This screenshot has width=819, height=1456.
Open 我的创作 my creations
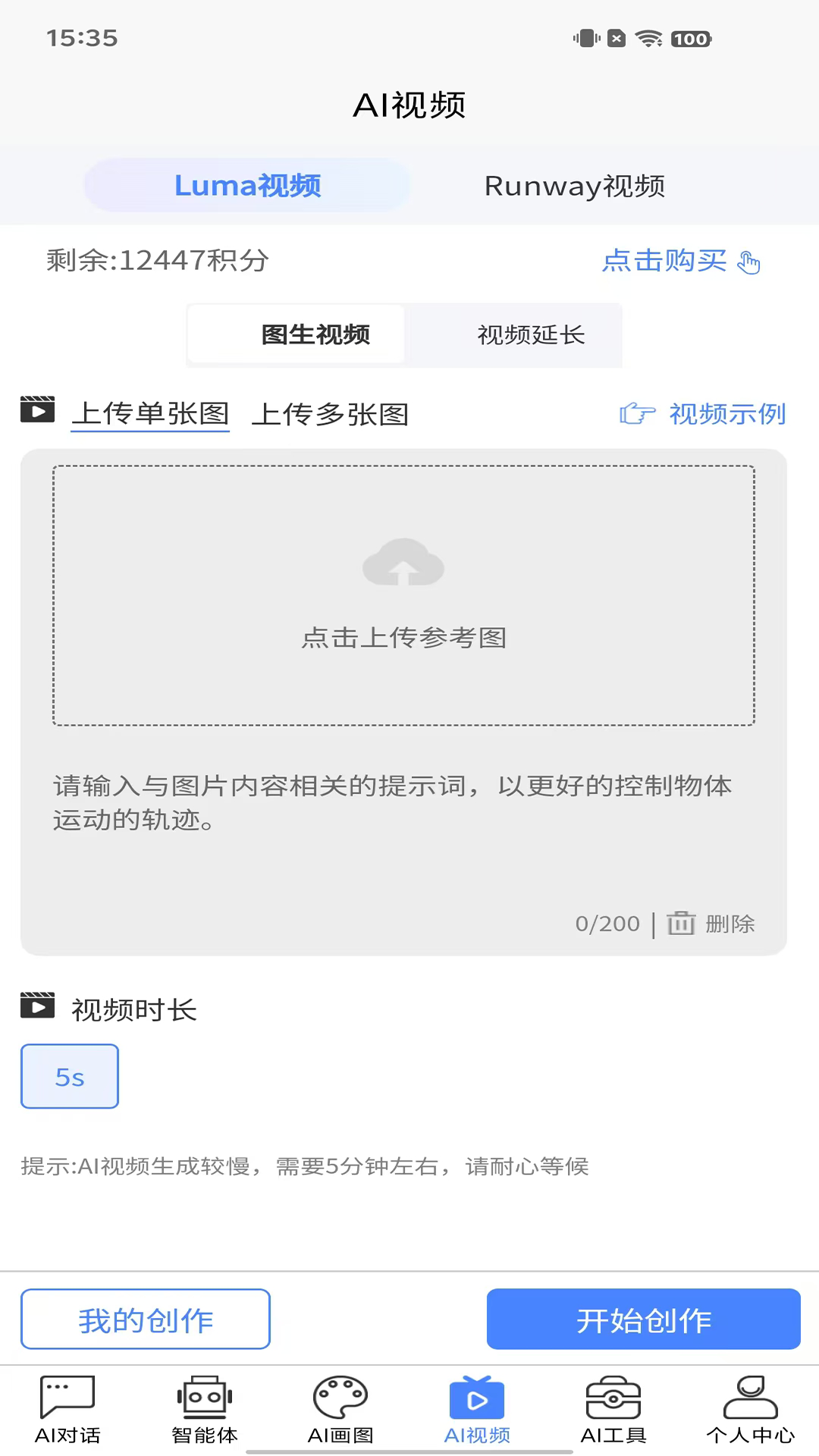coord(146,1319)
